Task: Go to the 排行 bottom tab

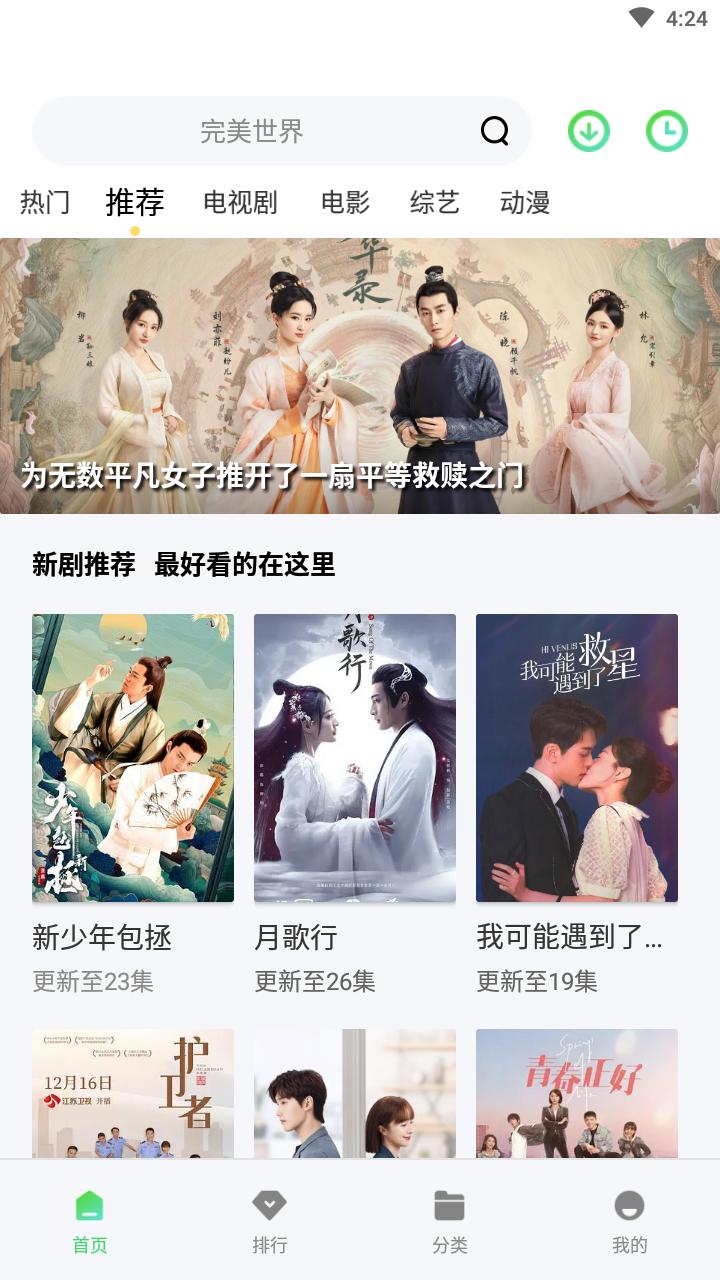Action: coord(270,1221)
